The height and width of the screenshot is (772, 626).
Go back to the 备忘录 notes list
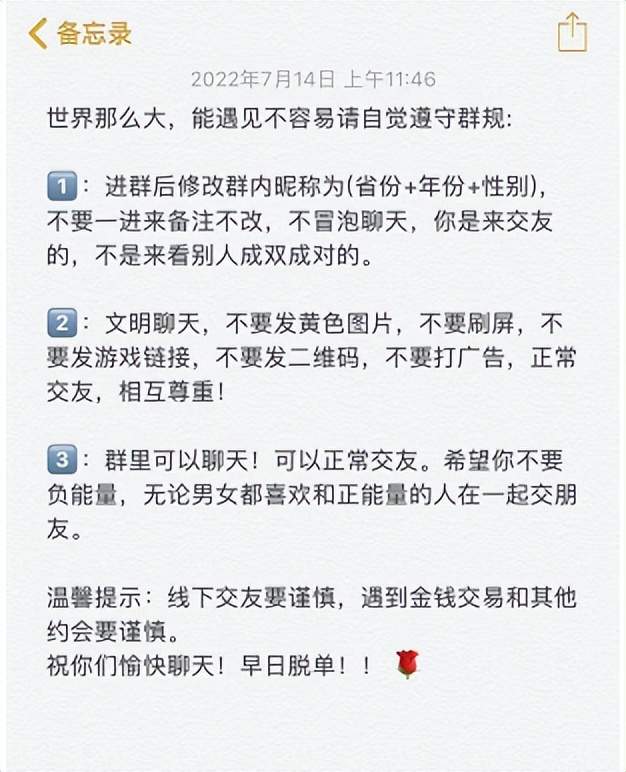click(80, 33)
